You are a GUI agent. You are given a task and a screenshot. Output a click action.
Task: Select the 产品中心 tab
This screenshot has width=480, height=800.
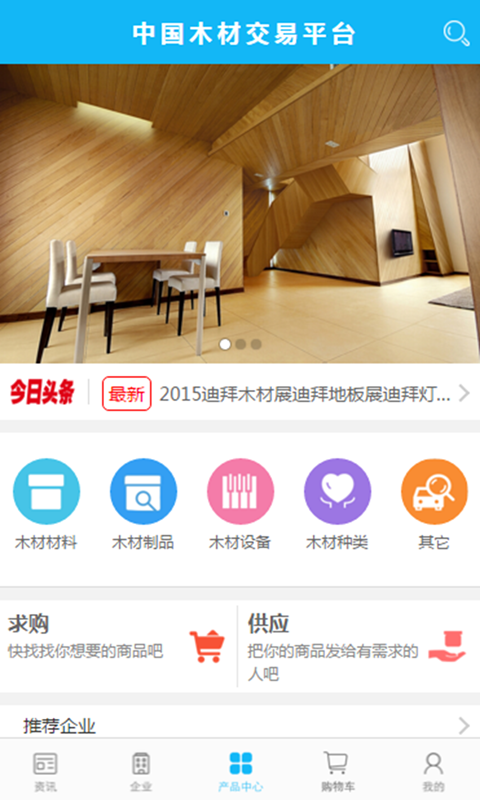(x=240, y=771)
